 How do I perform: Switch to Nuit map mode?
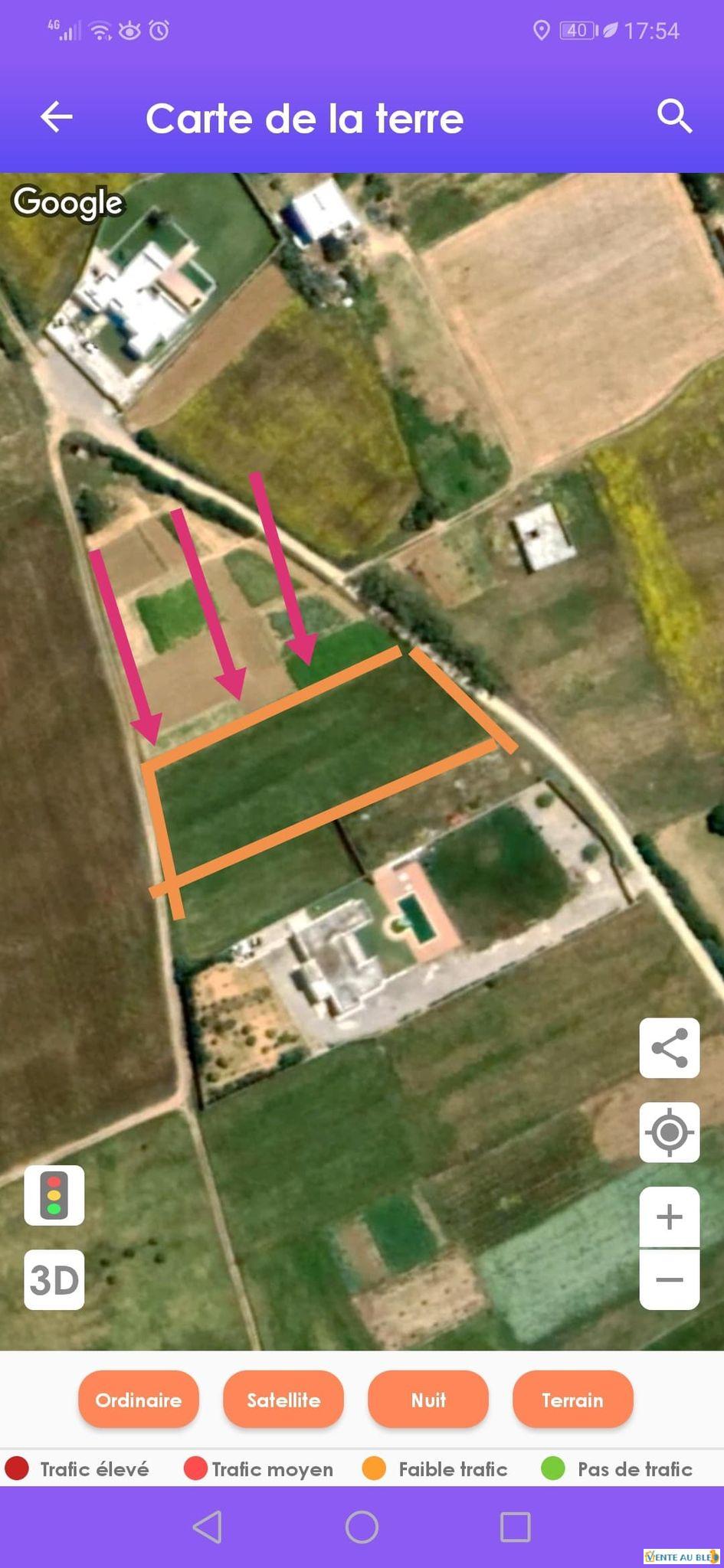428,1400
